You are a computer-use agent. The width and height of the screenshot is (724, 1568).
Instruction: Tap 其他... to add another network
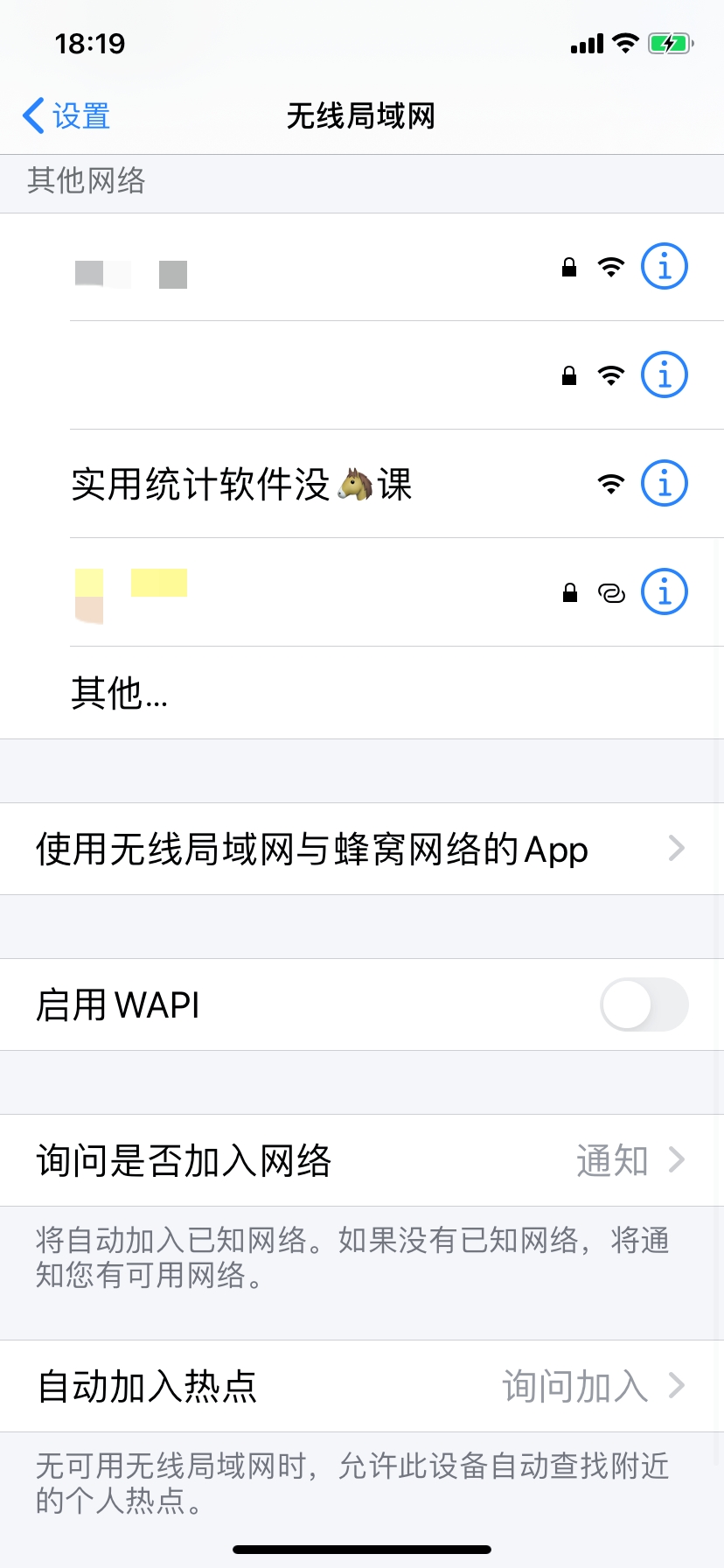(x=119, y=693)
